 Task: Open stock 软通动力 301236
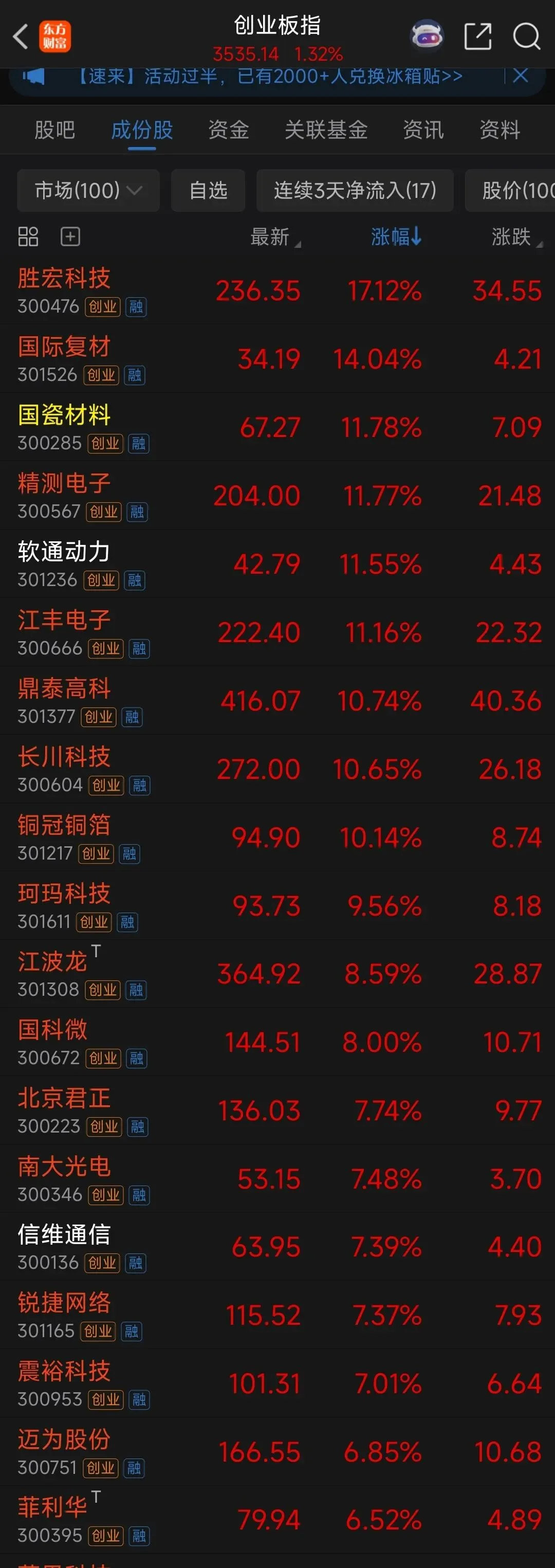point(277,563)
